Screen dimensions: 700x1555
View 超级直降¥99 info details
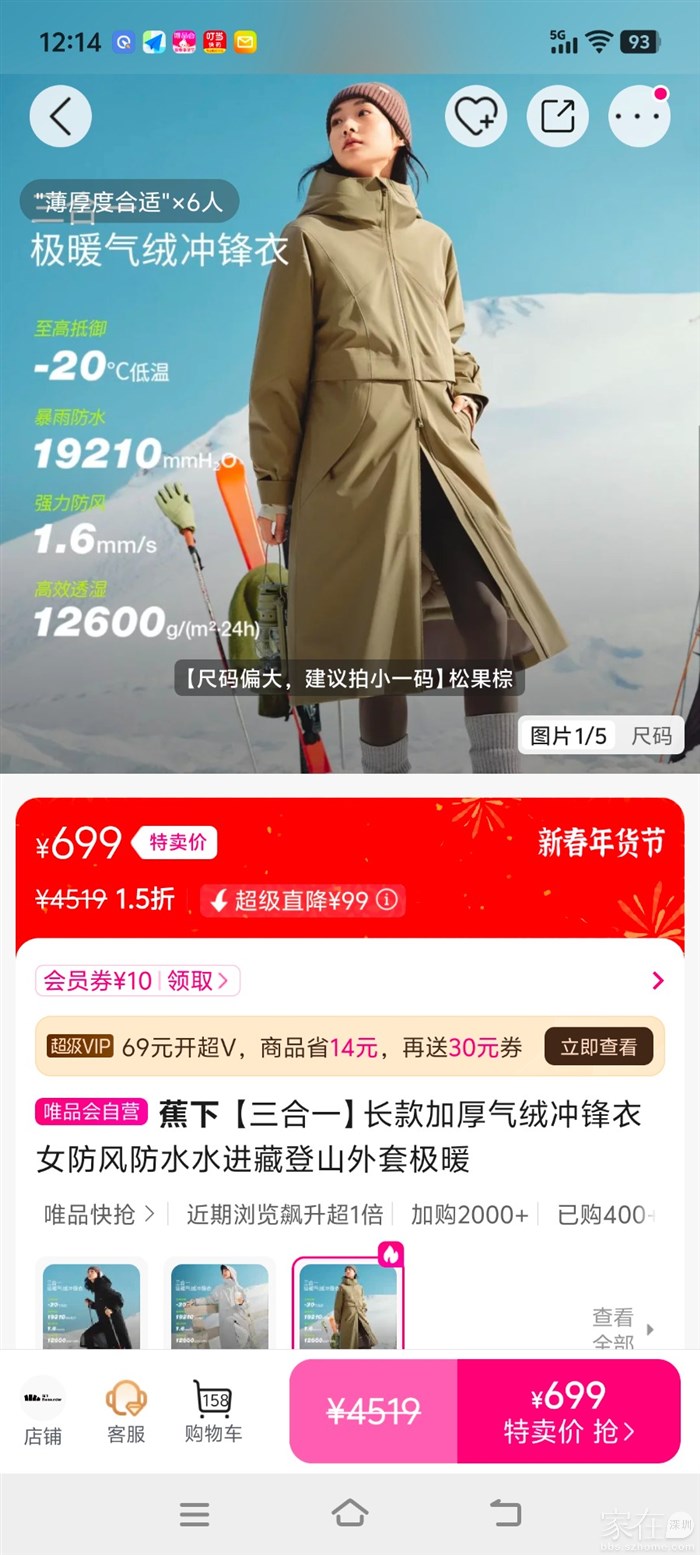click(x=386, y=900)
